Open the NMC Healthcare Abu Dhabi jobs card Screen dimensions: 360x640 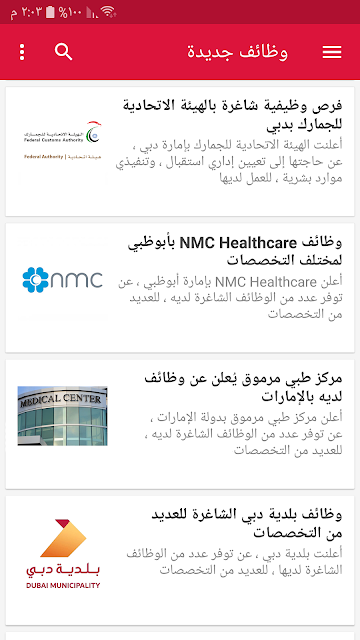(180, 288)
